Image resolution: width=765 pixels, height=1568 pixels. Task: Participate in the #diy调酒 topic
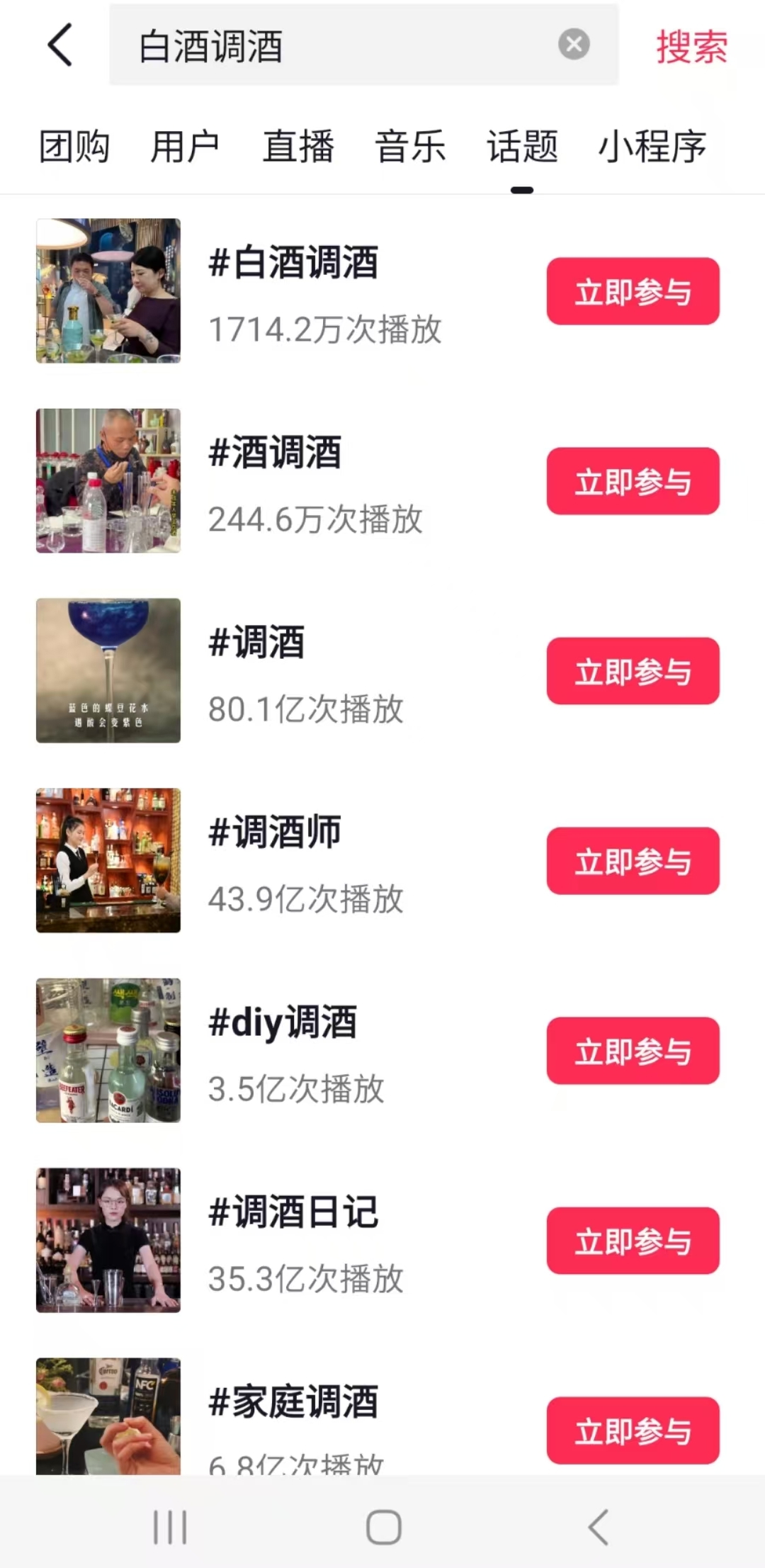click(x=633, y=1051)
